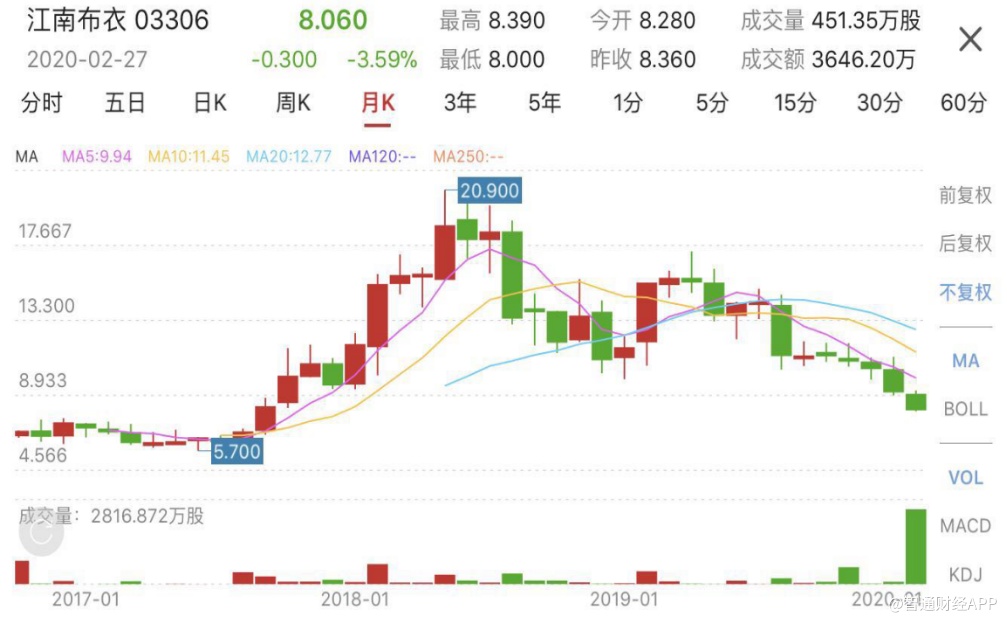This screenshot has height=623, width=1007.
Task: Close the stock chart view
Action: pos(970,40)
